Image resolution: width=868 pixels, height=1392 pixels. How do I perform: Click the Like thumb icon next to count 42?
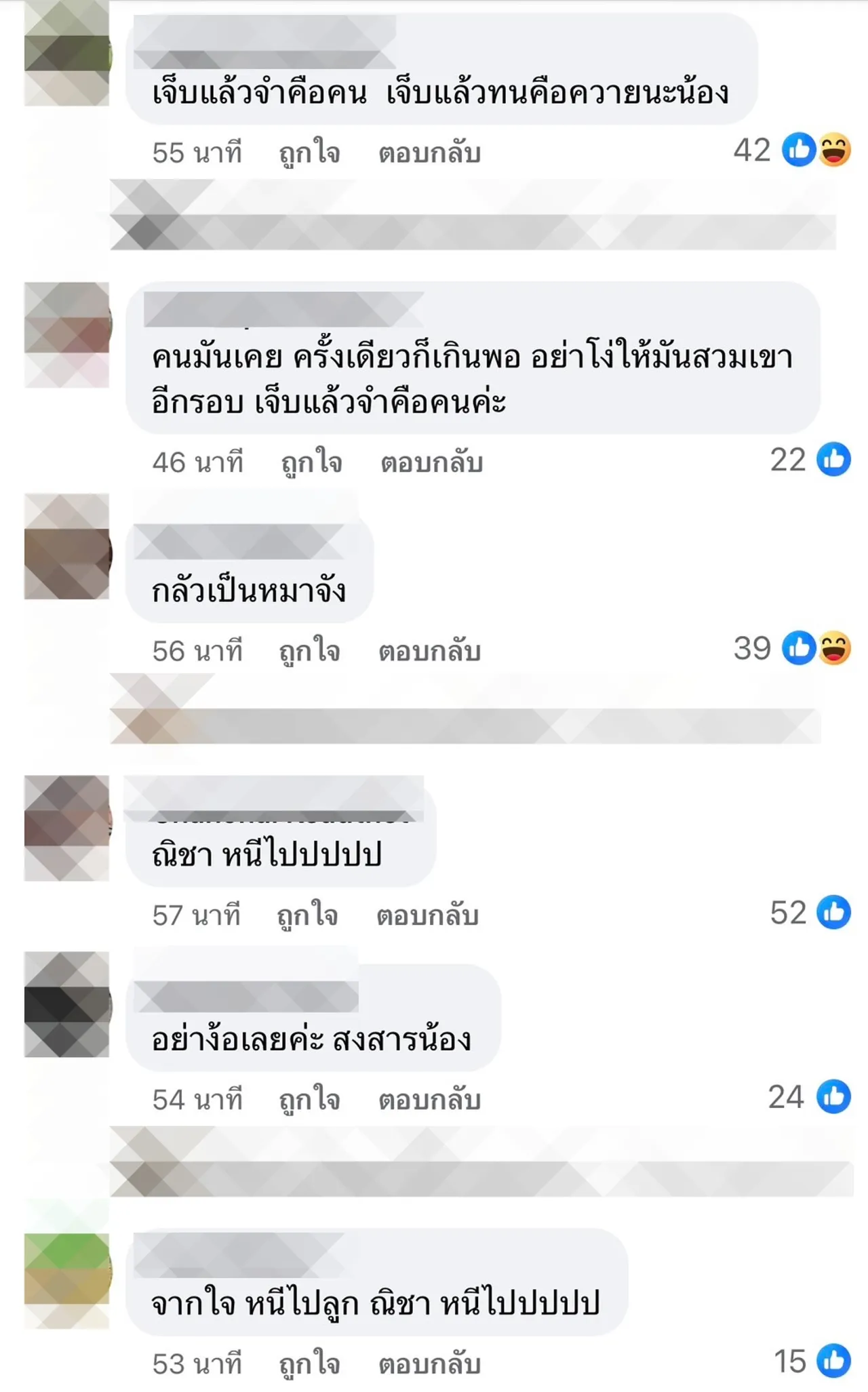(799, 151)
